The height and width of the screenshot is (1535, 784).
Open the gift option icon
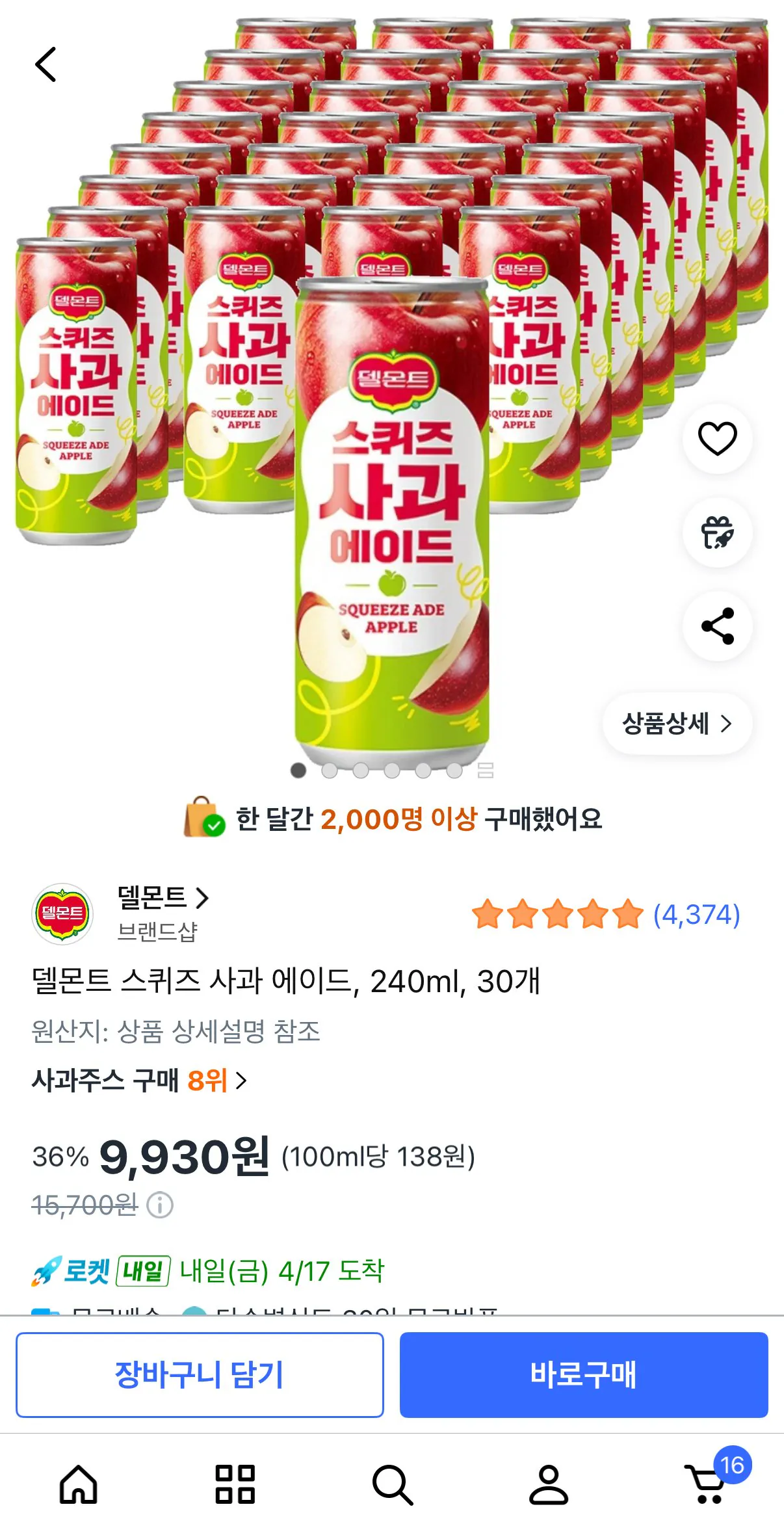click(717, 532)
